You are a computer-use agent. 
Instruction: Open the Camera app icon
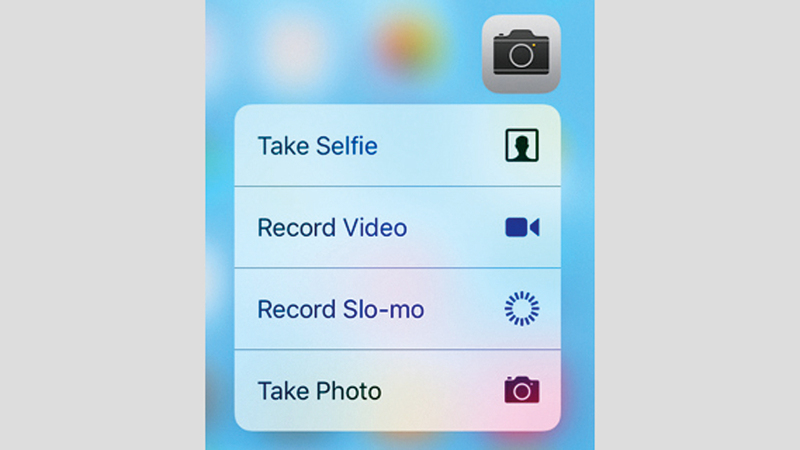point(521,53)
